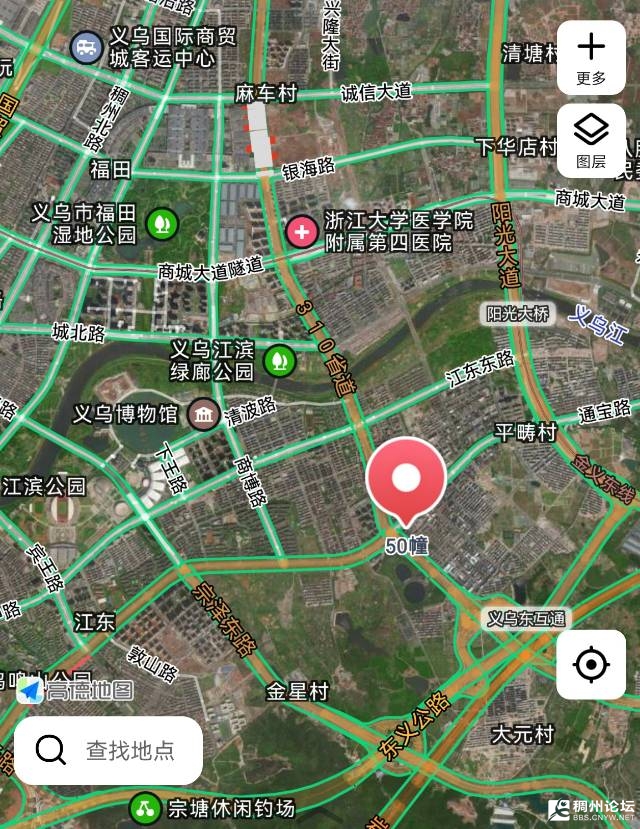Screen dimensions: 640x829
Task: Open the 图层 map layers selector
Action: (x=591, y=140)
